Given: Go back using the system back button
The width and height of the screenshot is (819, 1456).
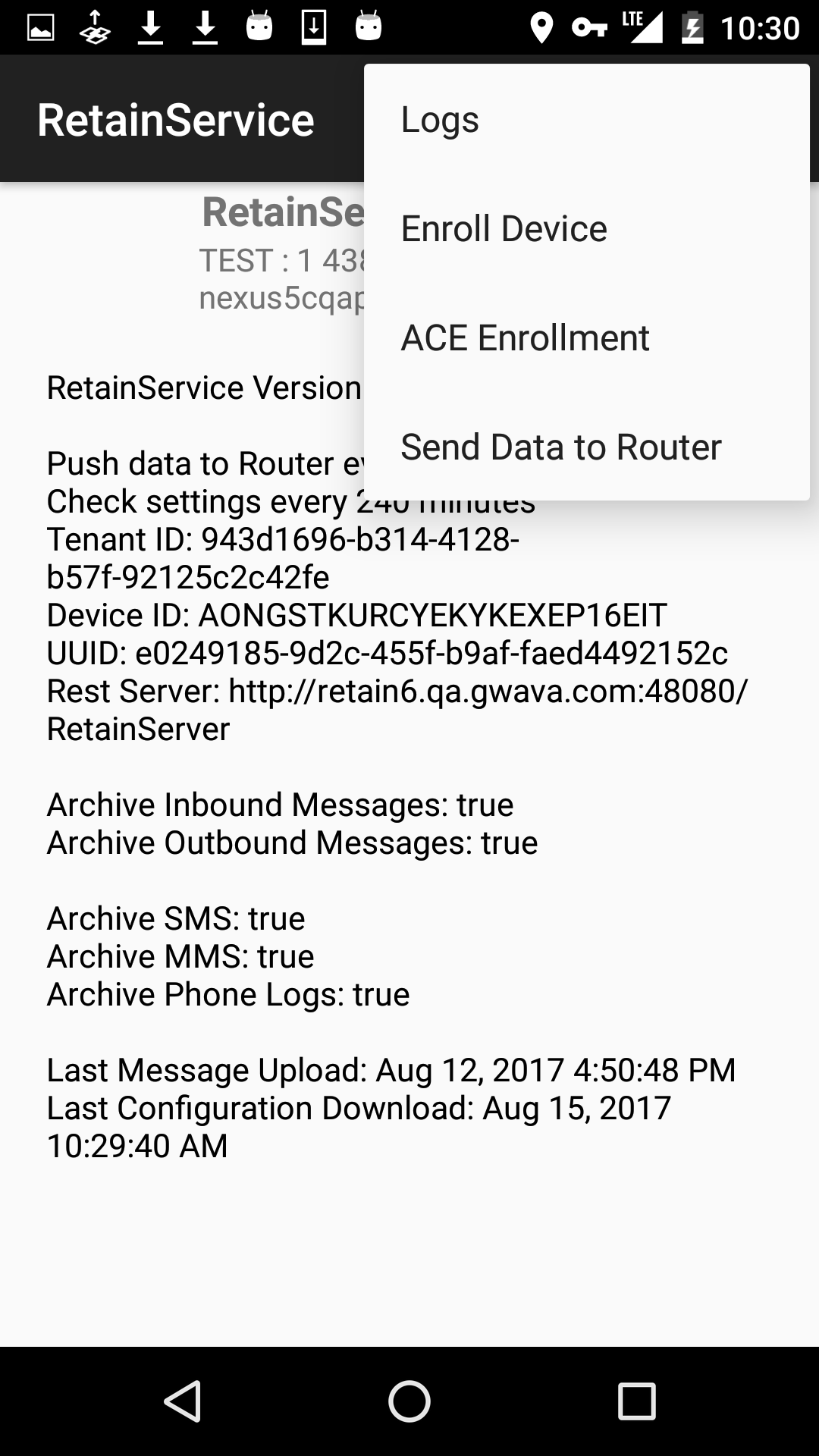Looking at the screenshot, I should click(x=182, y=1401).
